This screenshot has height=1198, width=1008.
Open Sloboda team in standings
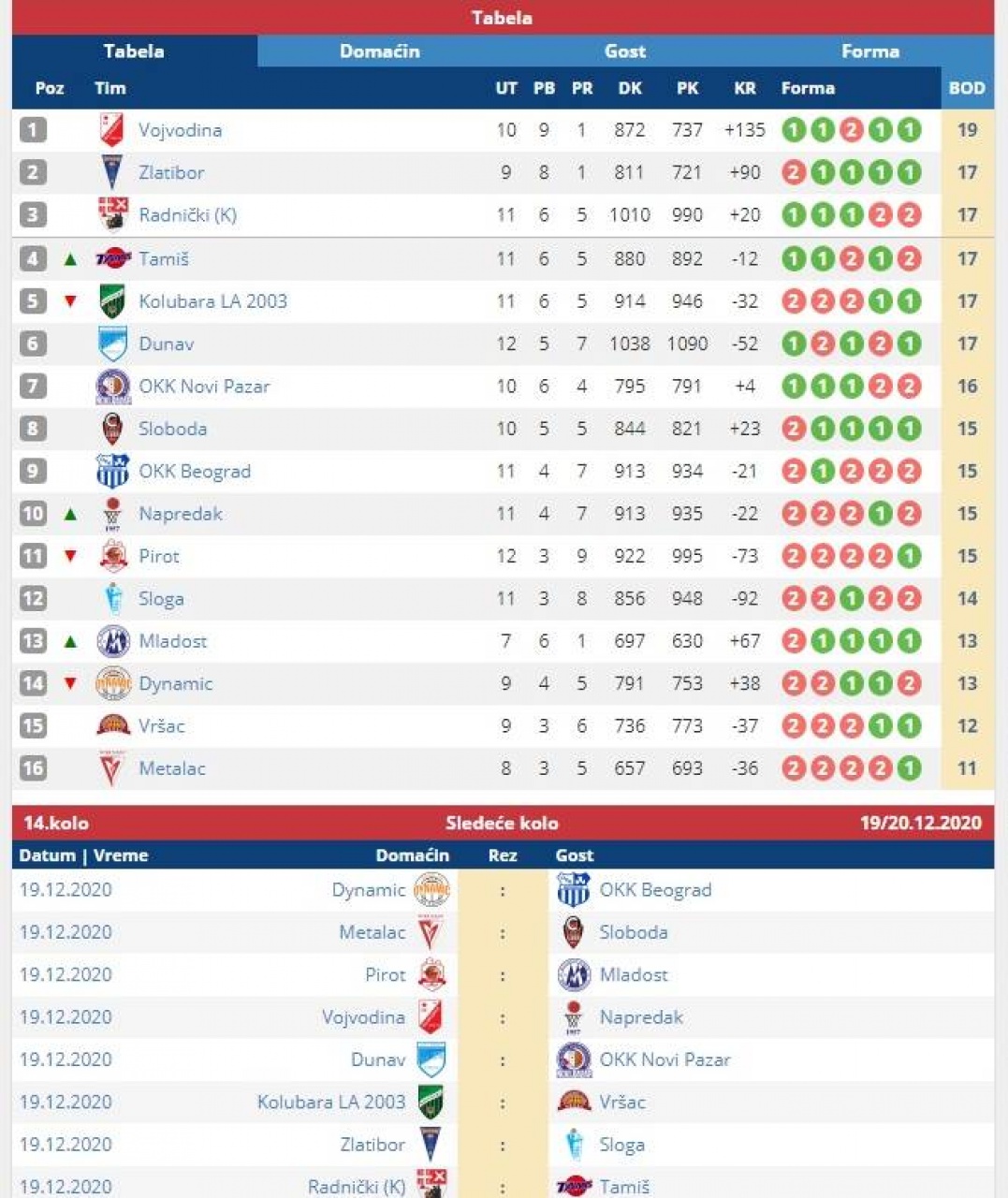point(172,429)
